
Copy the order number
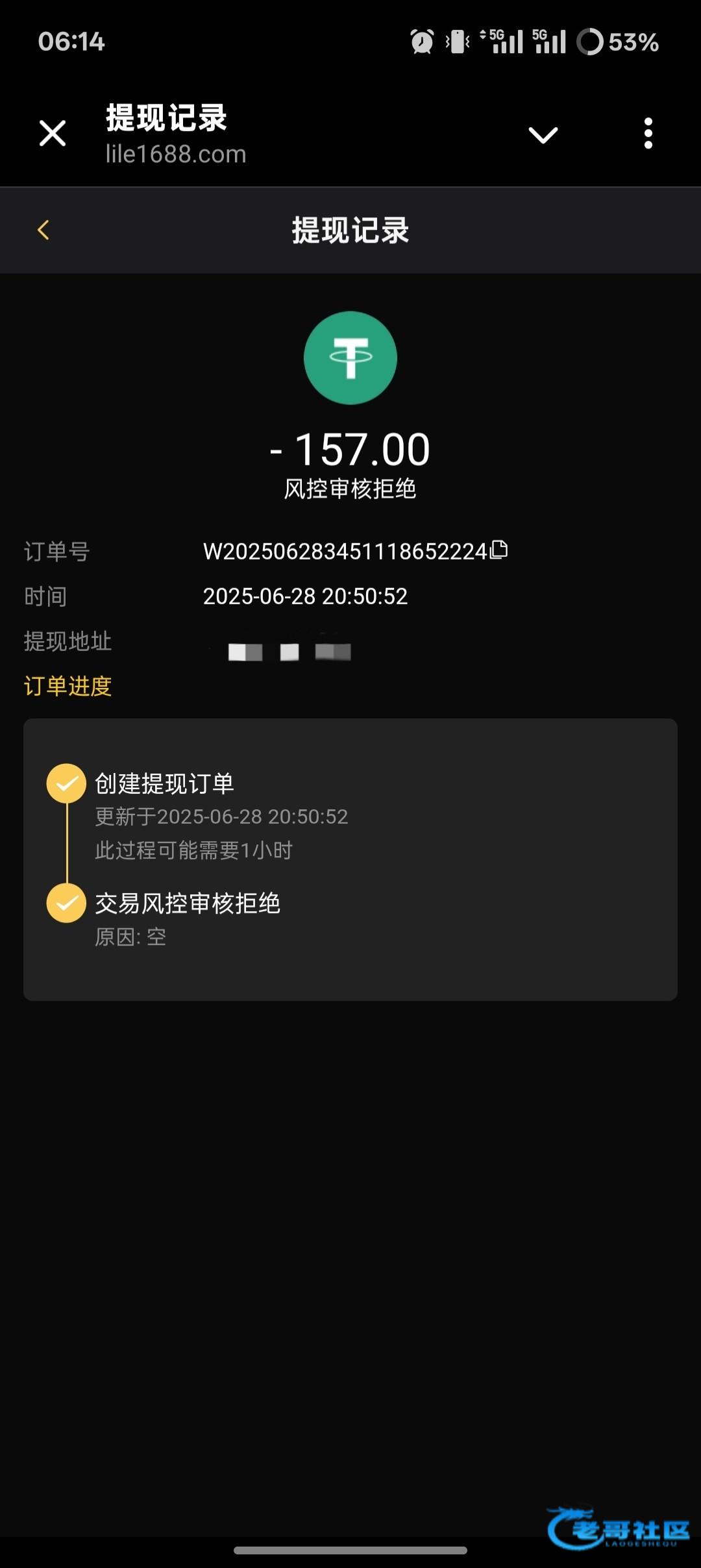pos(499,550)
